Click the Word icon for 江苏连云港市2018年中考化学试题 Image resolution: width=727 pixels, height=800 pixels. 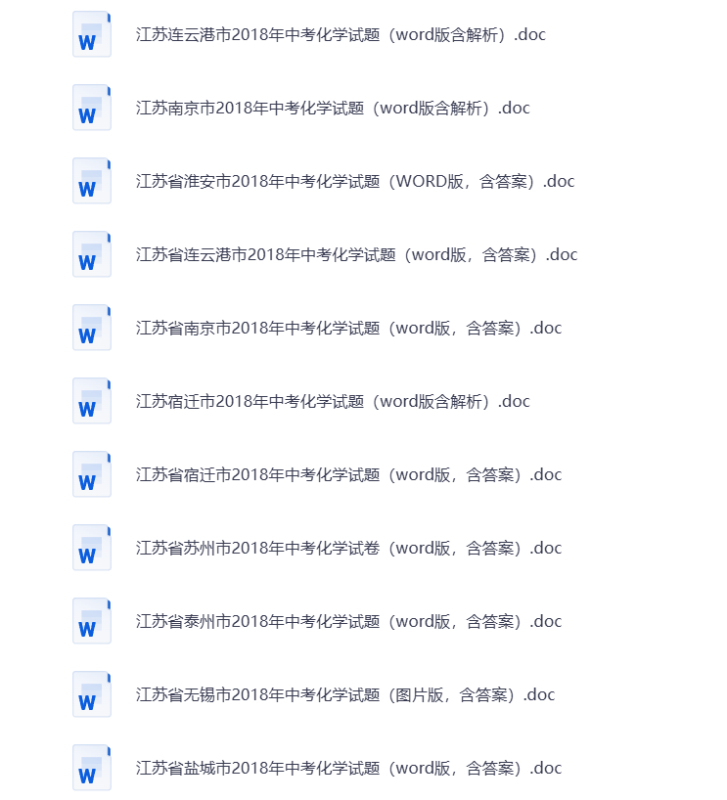(x=91, y=34)
